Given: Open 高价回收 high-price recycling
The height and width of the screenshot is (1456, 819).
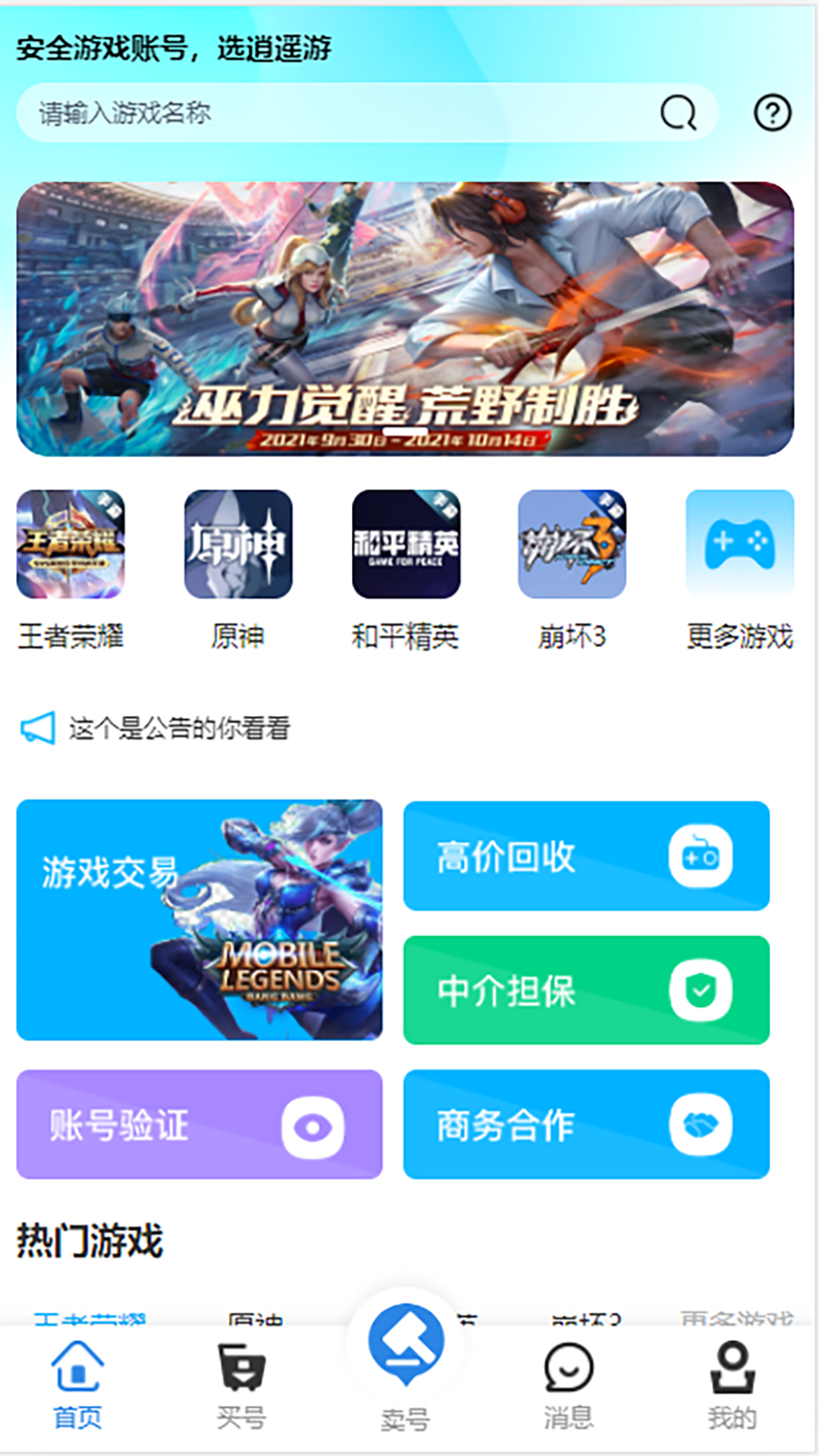Looking at the screenshot, I should (586, 856).
